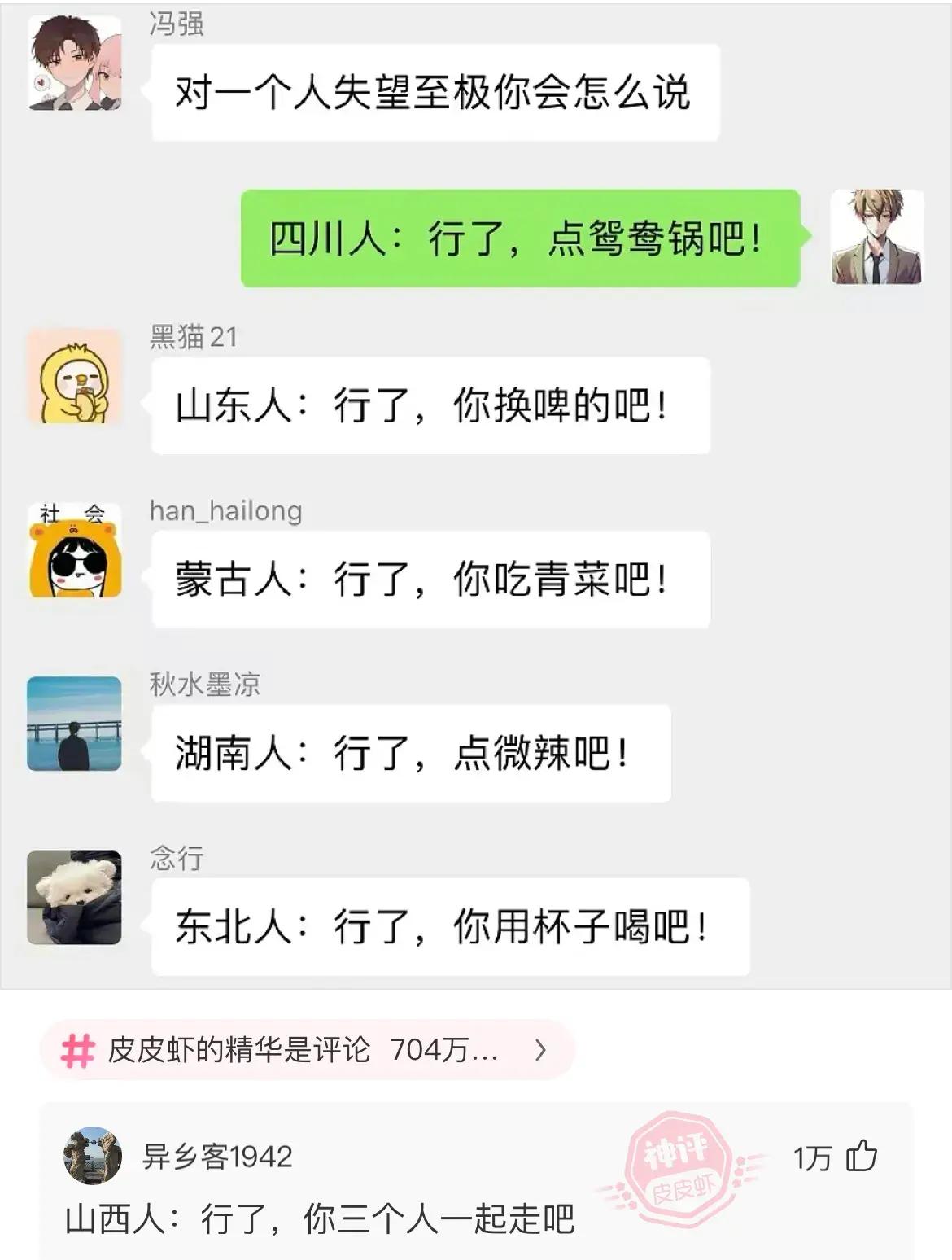The image size is (952, 1260).
Task: Open the 山西人 comment from 异乡客1942
Action: (x=320, y=1219)
